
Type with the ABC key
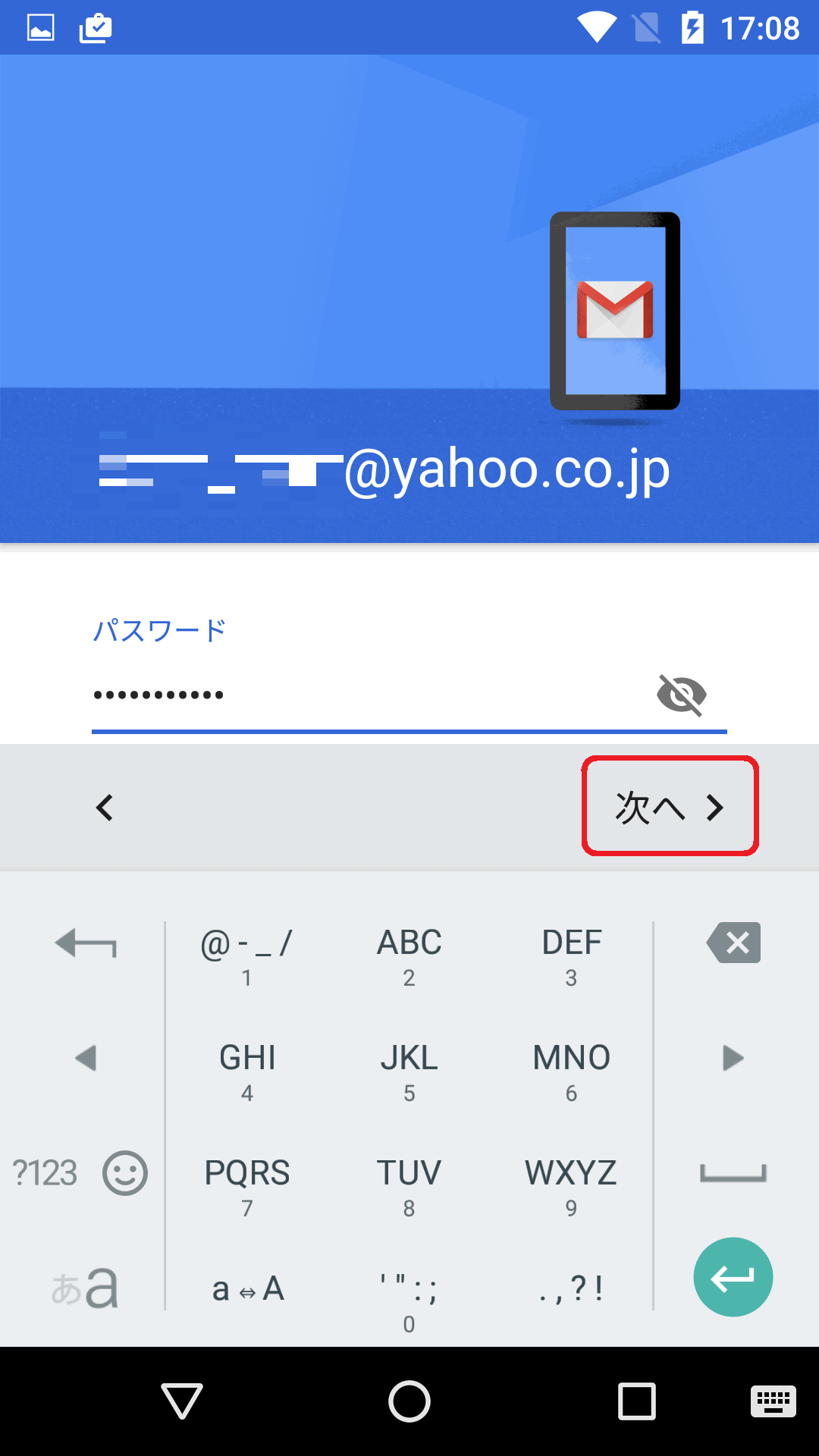tap(409, 955)
